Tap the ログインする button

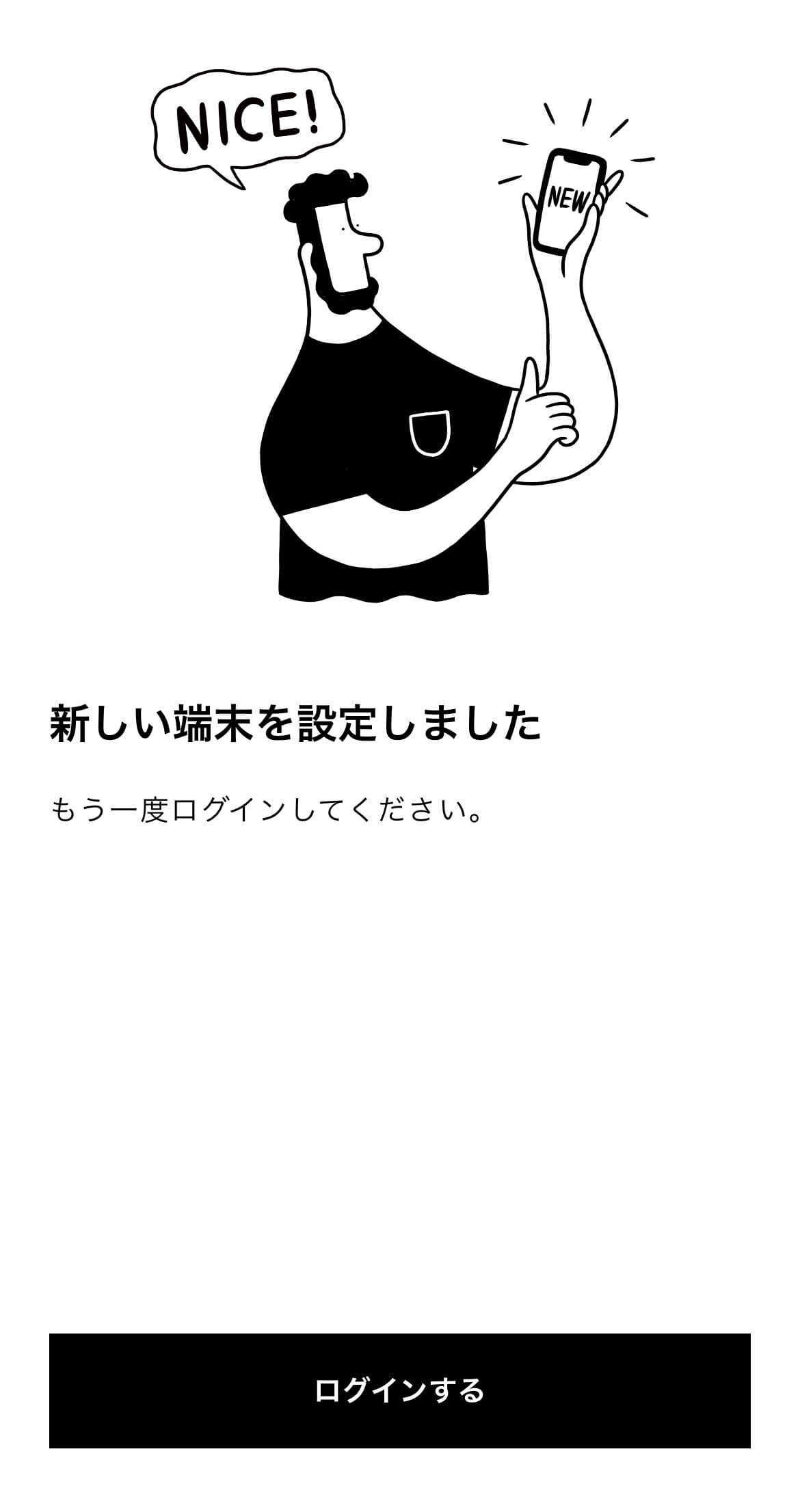[399, 1390]
